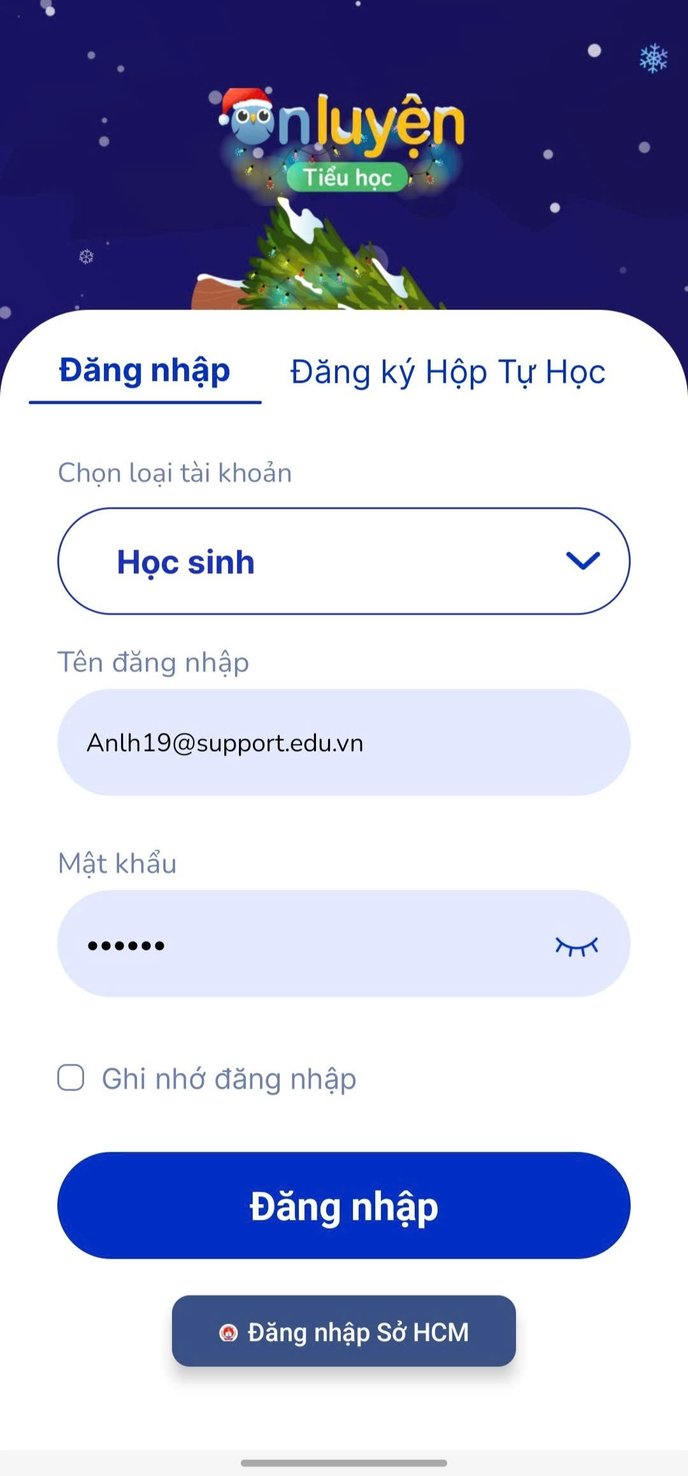Open the Đăng ký Hộp Tự Học tab

[447, 372]
